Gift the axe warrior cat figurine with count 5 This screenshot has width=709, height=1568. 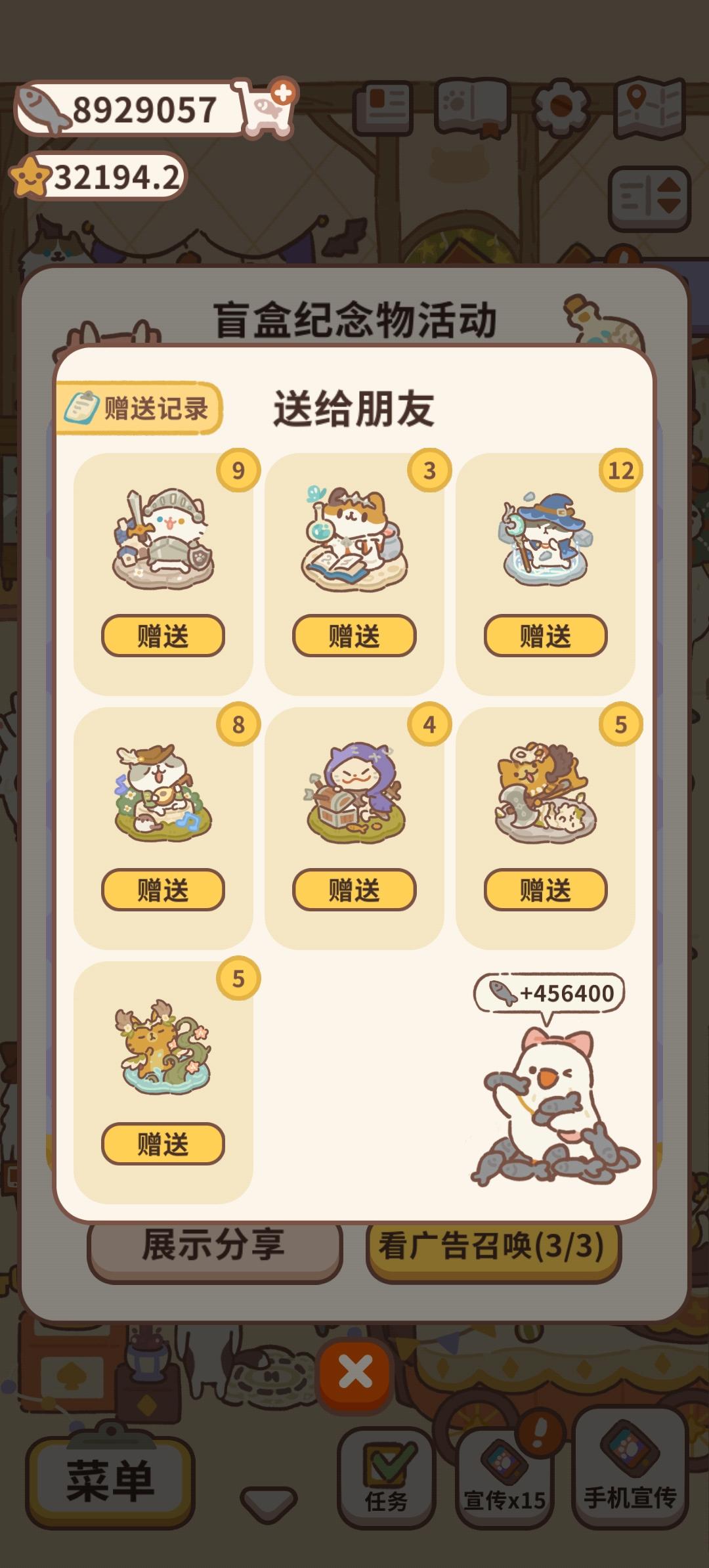coord(546,890)
